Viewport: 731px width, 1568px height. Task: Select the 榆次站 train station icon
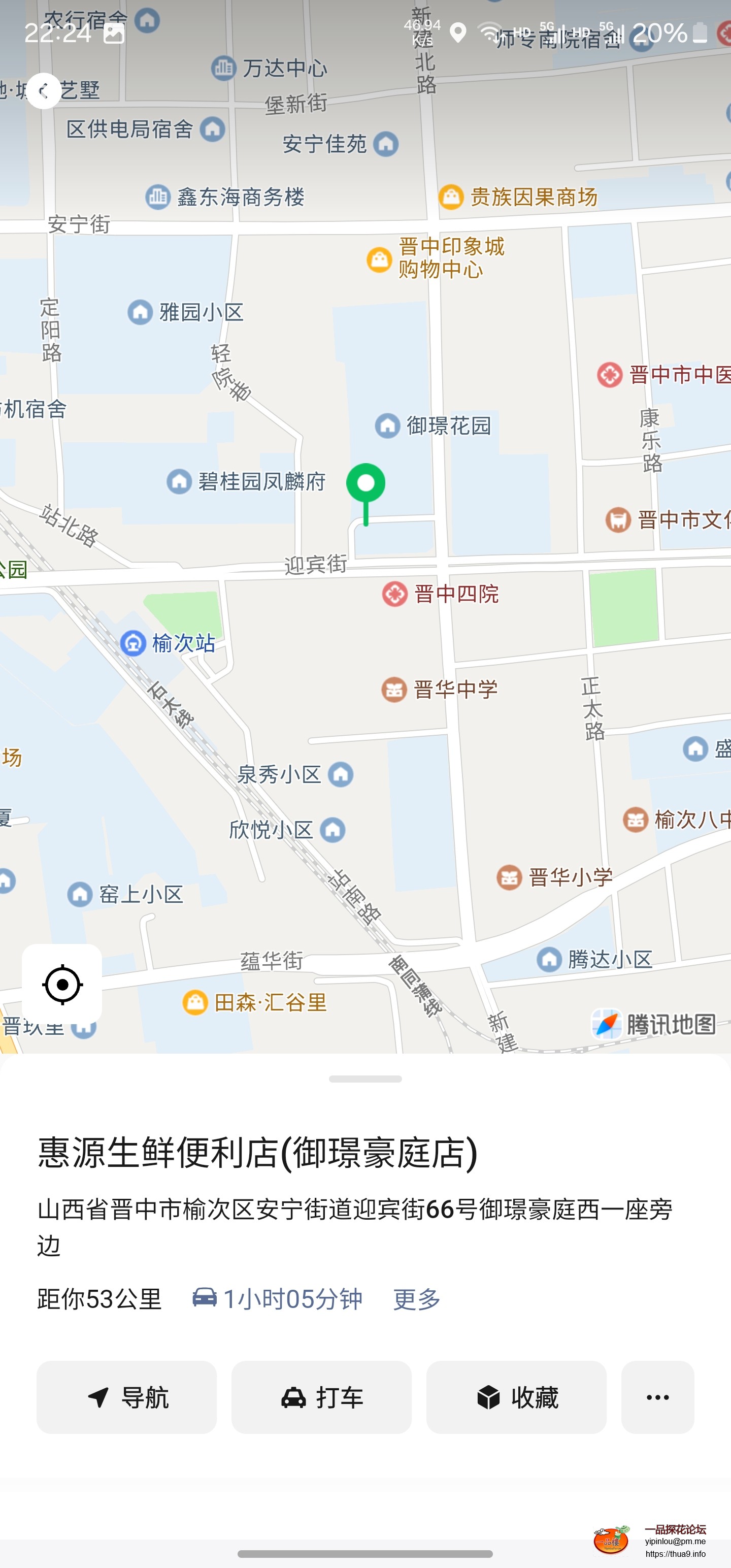point(132,643)
